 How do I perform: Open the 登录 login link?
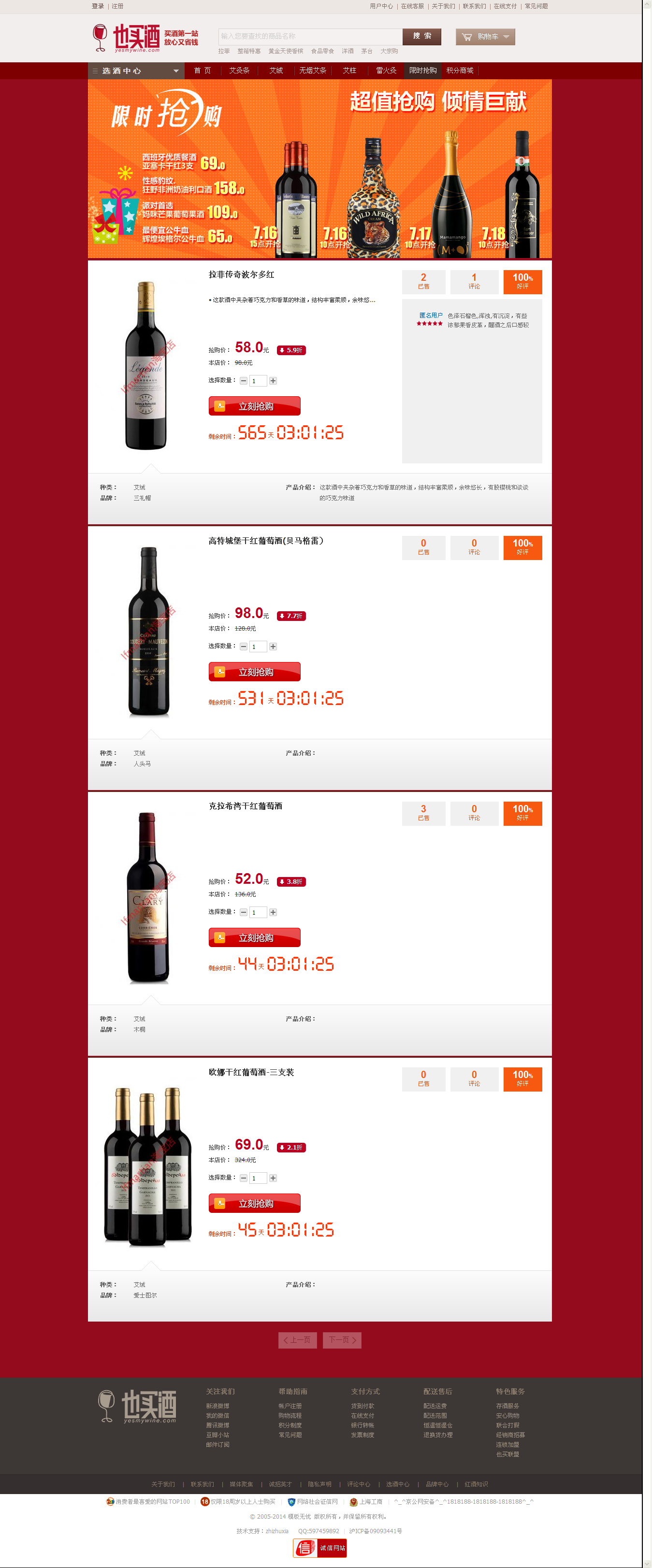coord(98,6)
